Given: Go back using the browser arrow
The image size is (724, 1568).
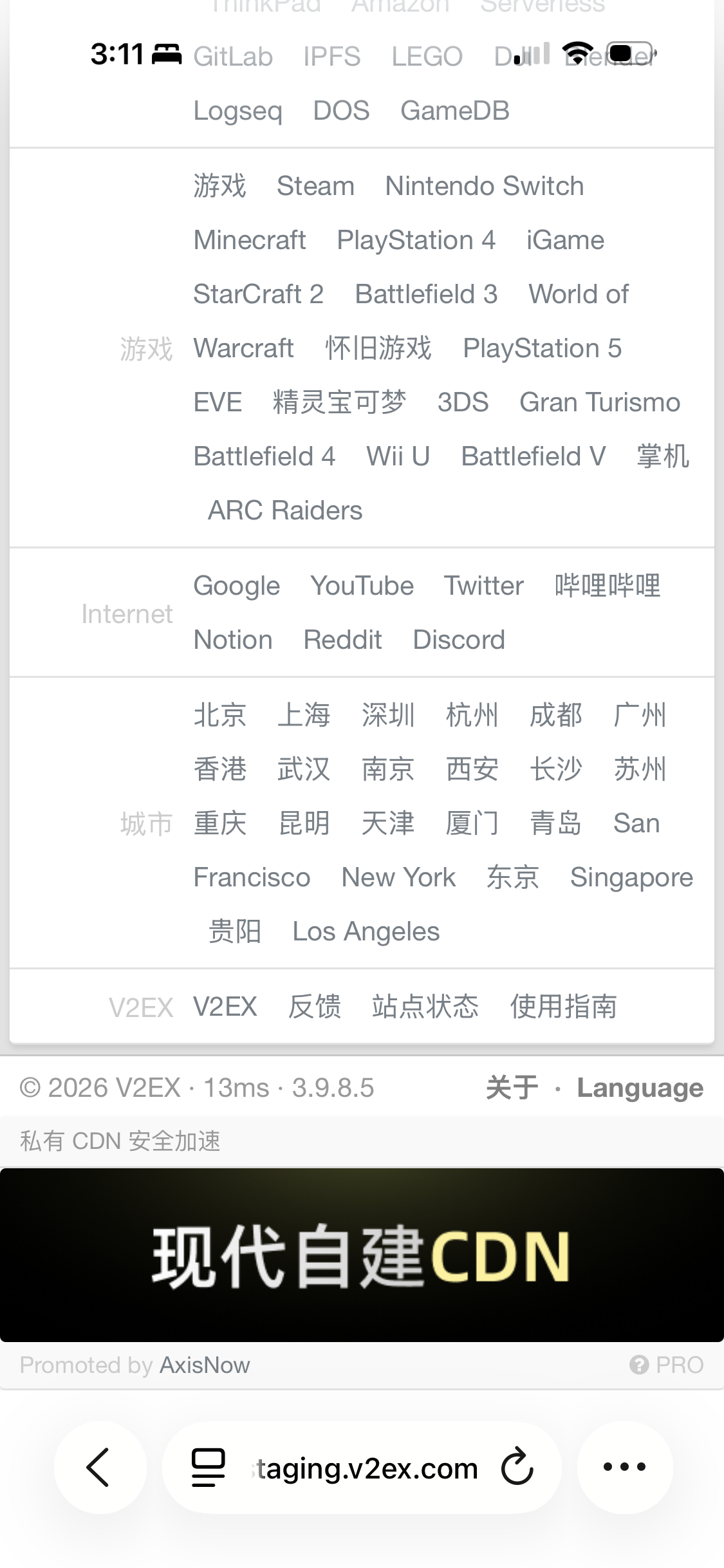Looking at the screenshot, I should click(x=99, y=1468).
